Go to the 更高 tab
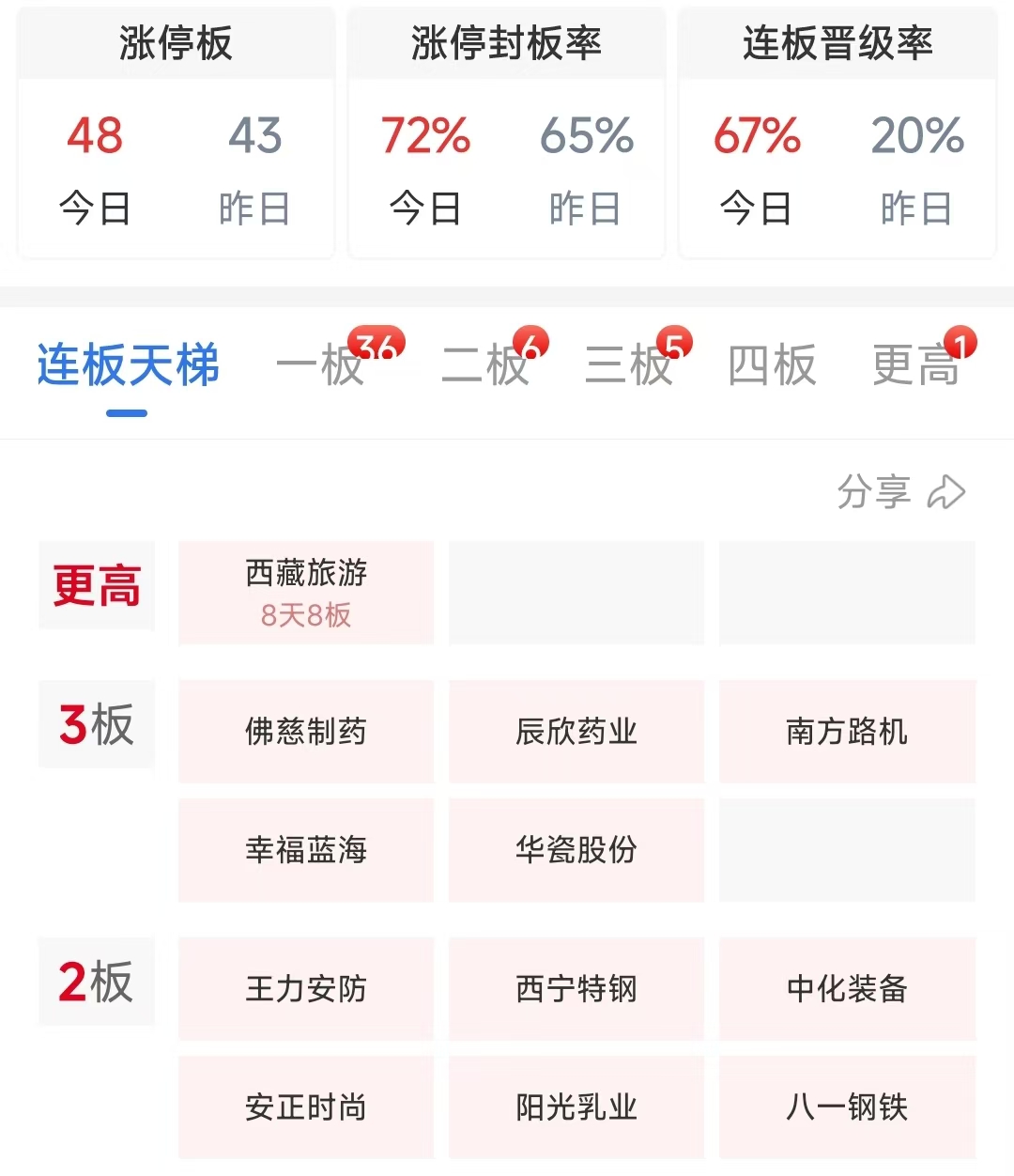This screenshot has width=1014, height=1176. 915,365
